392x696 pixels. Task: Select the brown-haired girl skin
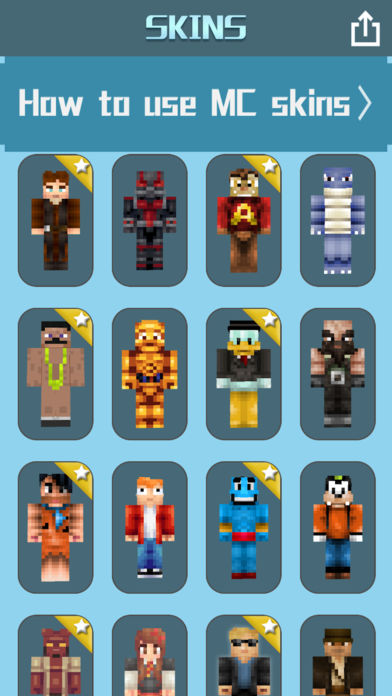coord(150,656)
